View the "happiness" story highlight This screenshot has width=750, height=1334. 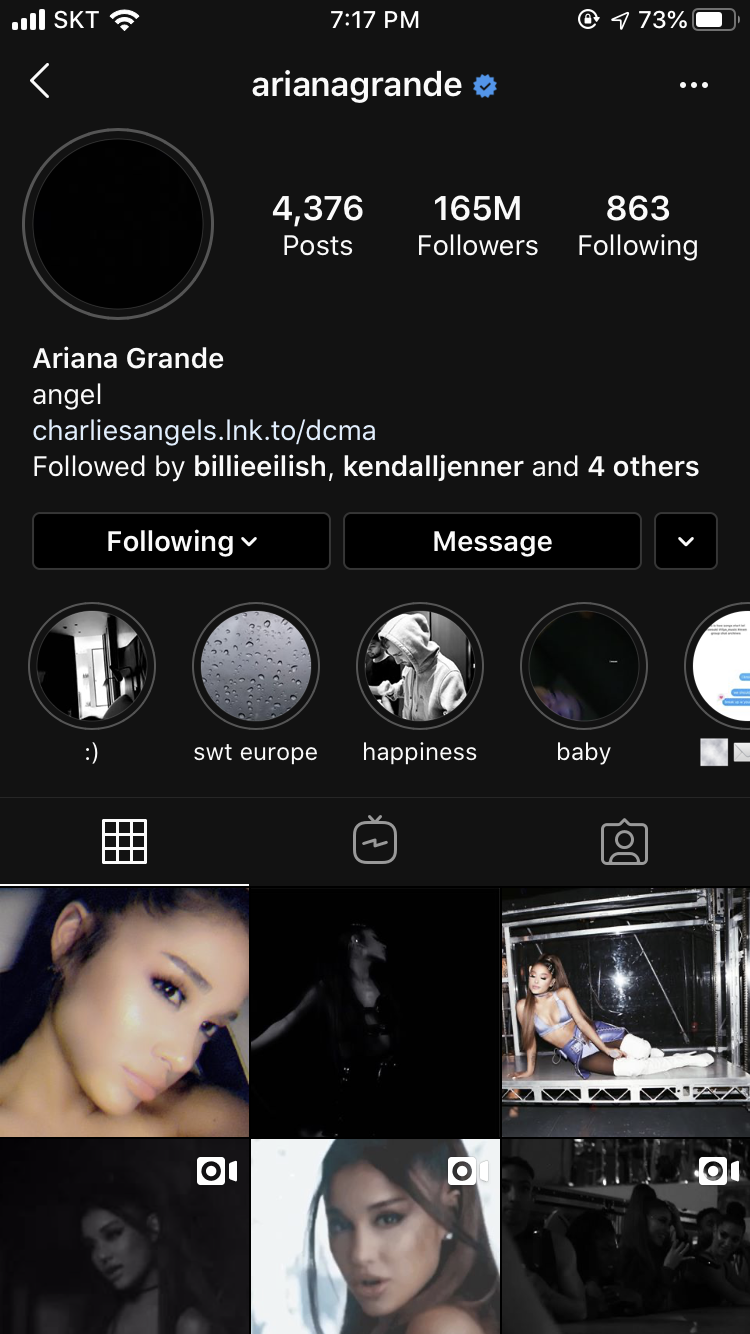click(x=420, y=666)
